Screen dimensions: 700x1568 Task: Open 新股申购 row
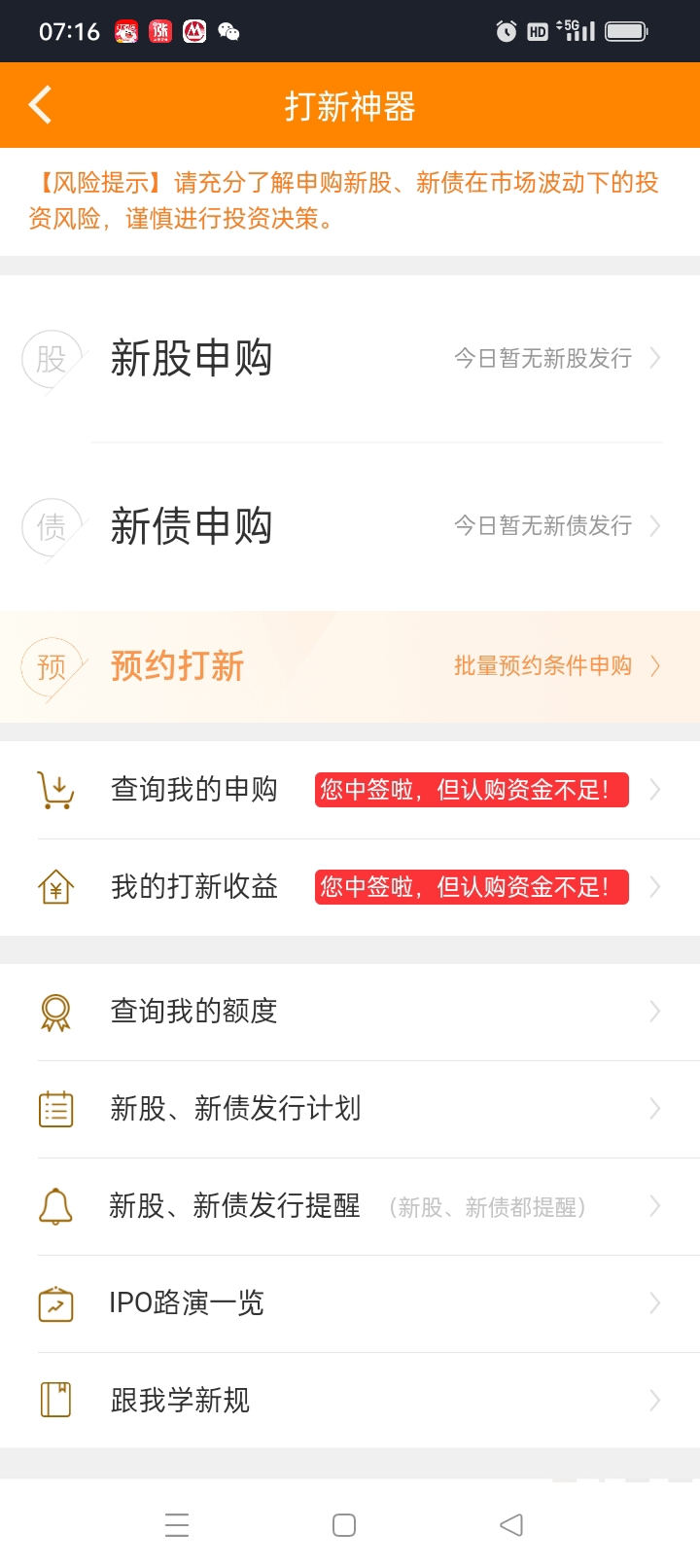(350, 359)
